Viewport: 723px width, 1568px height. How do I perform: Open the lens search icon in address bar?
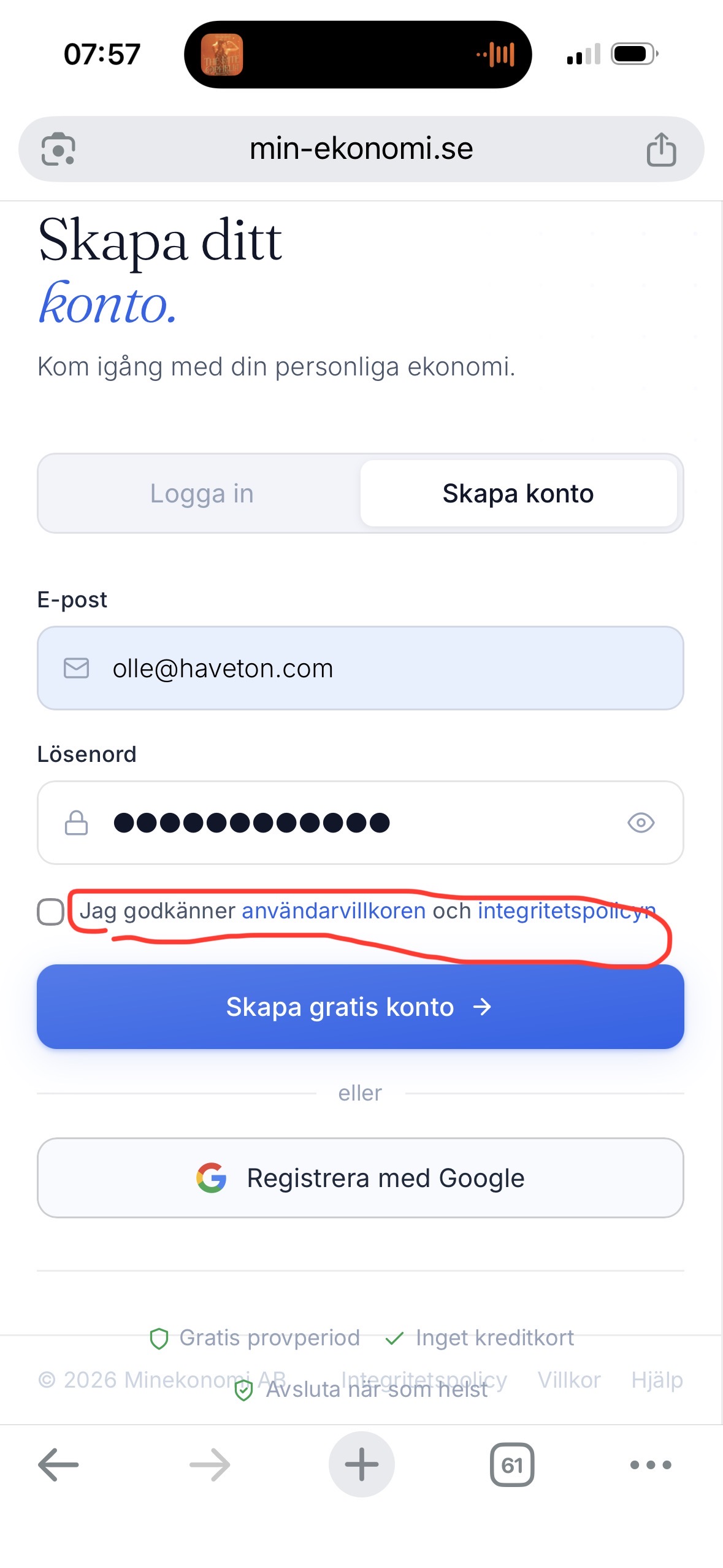(58, 149)
